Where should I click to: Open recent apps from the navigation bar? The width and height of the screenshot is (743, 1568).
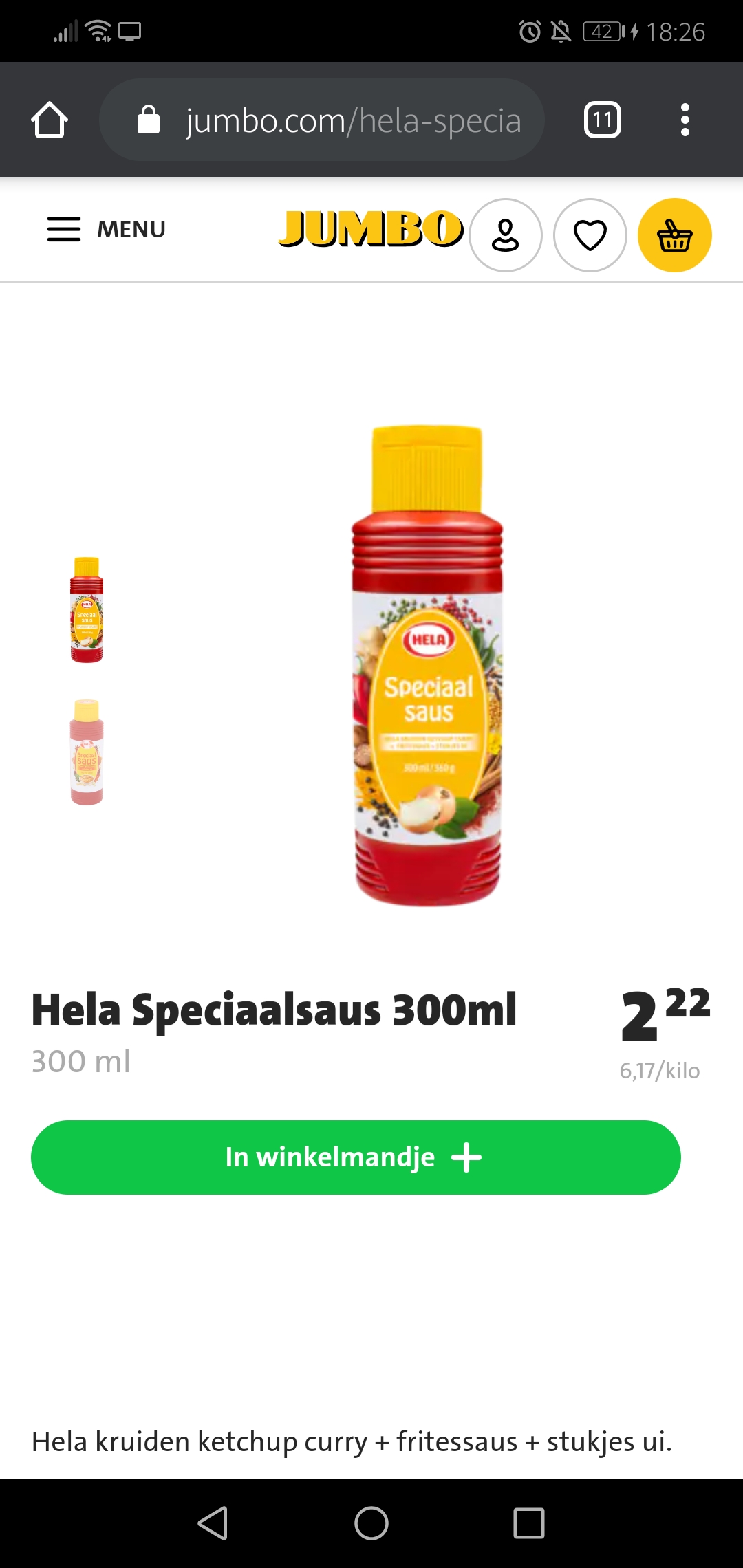[529, 1523]
